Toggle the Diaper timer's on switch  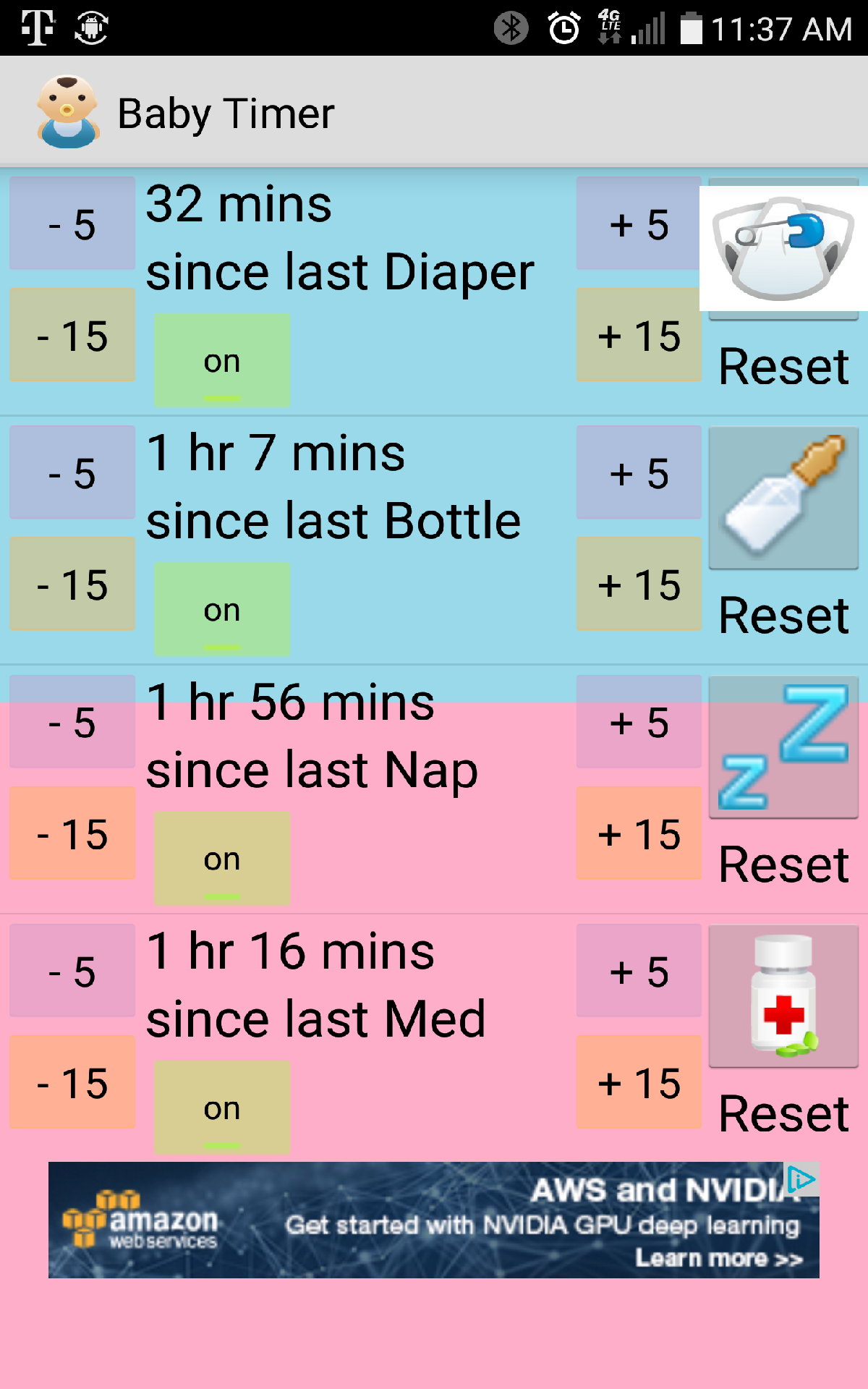tap(221, 360)
